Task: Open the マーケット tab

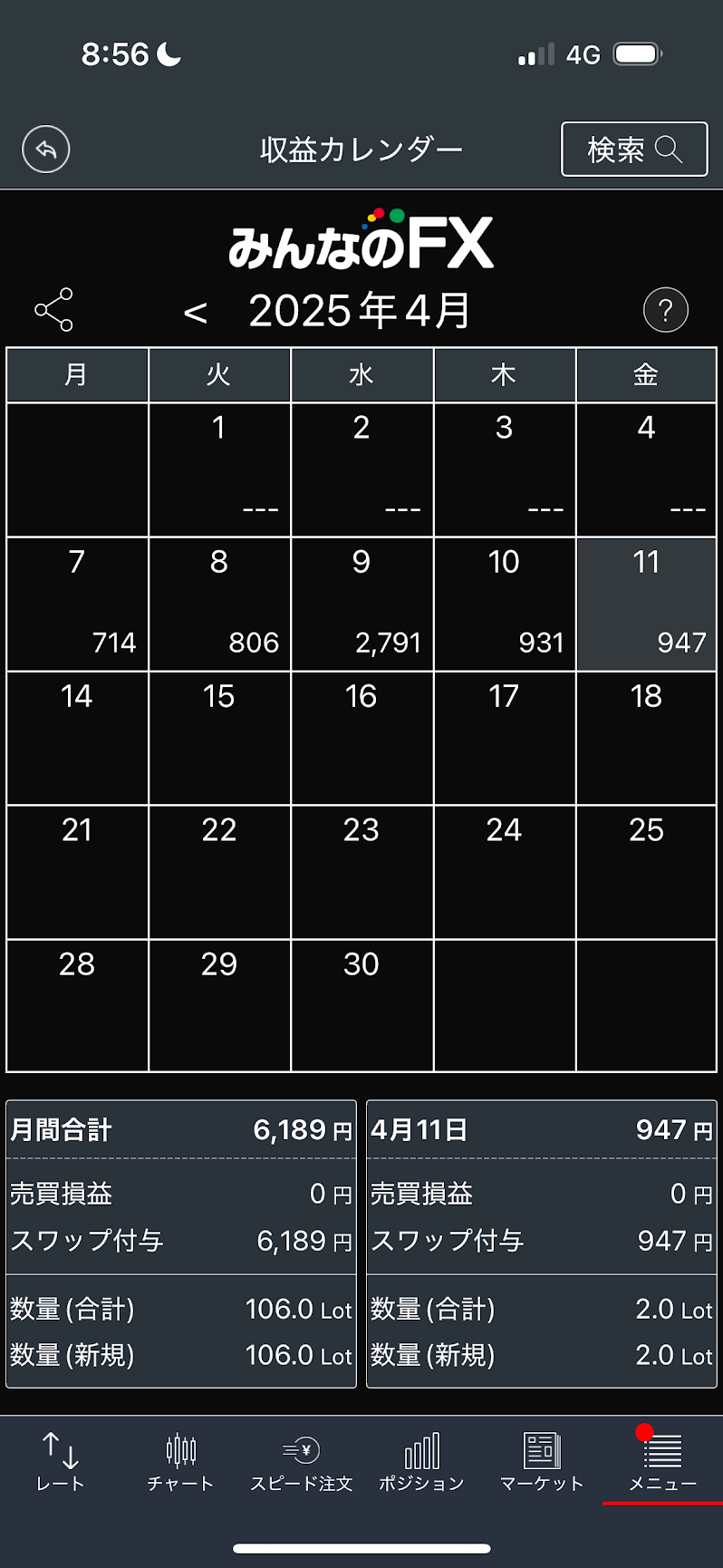Action: 542,1461
